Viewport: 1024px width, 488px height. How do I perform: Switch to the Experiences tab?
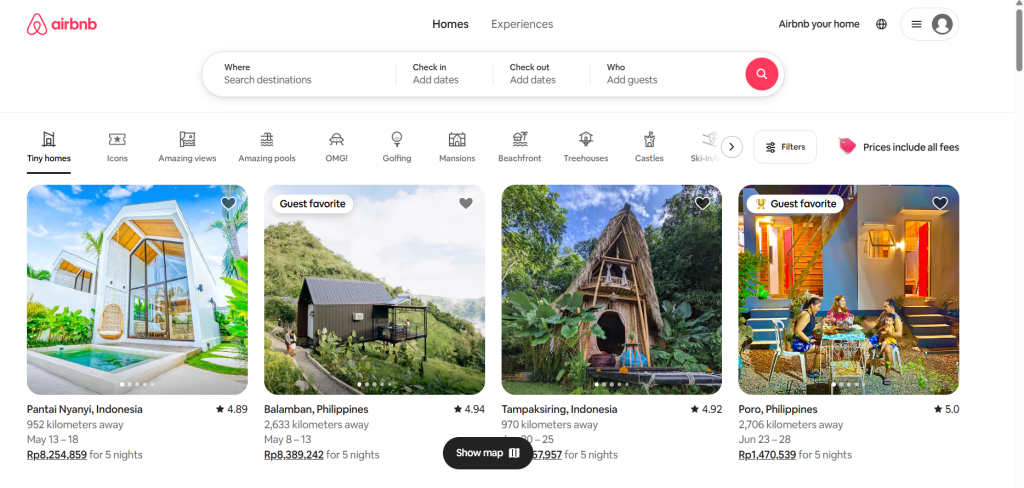click(521, 24)
